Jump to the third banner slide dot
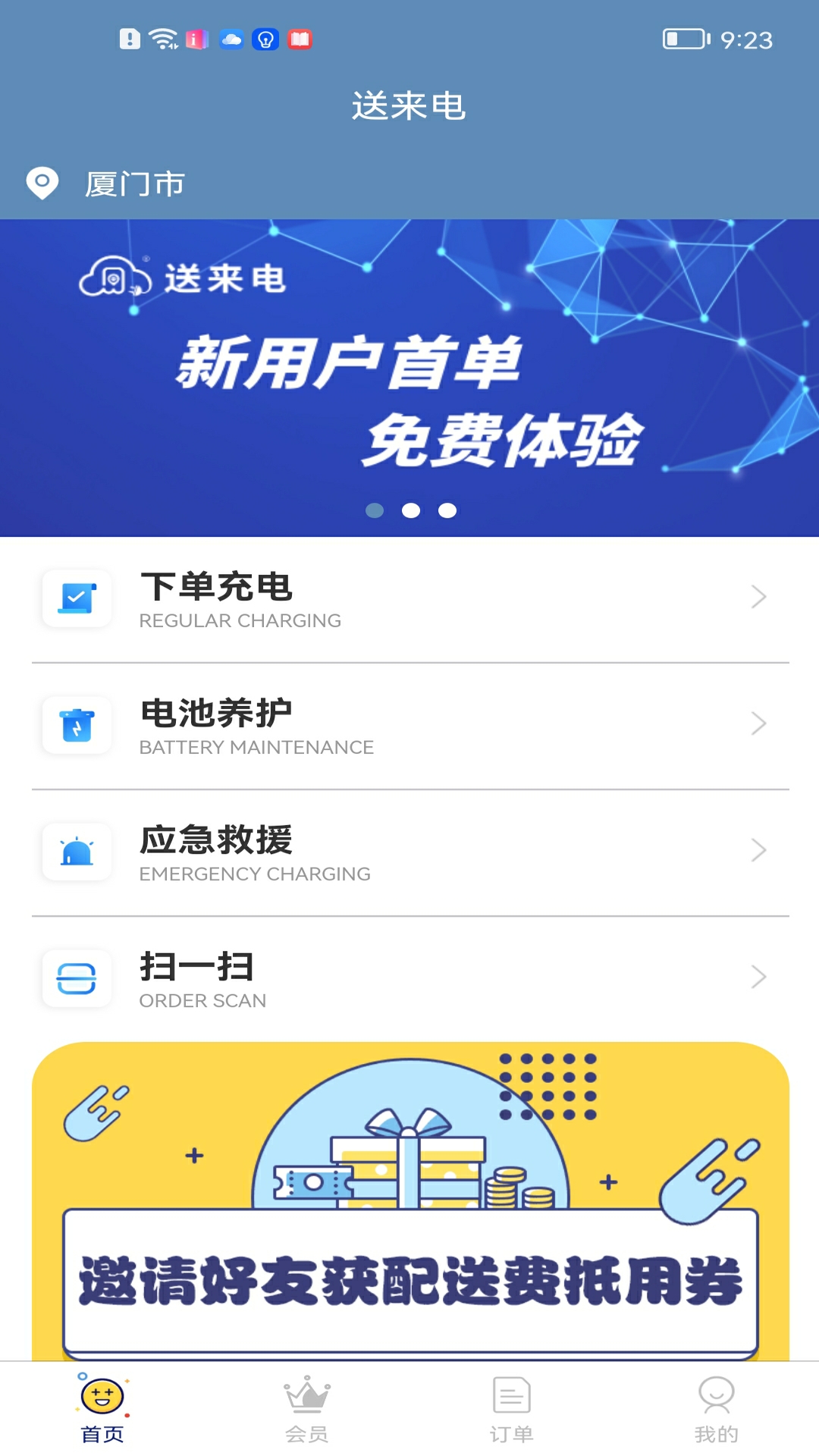The height and width of the screenshot is (1456, 819). (x=448, y=510)
